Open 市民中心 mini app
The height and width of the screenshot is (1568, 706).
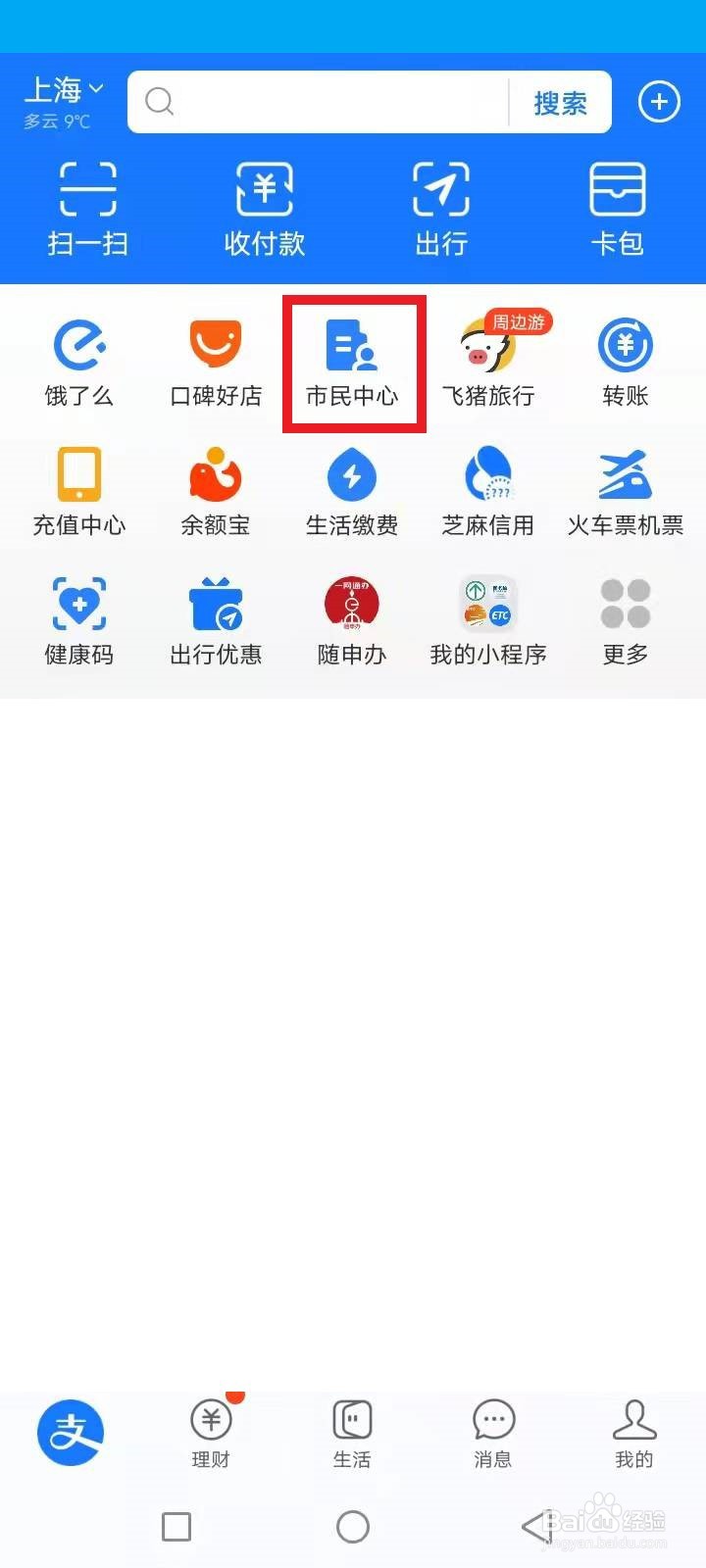coord(353,363)
